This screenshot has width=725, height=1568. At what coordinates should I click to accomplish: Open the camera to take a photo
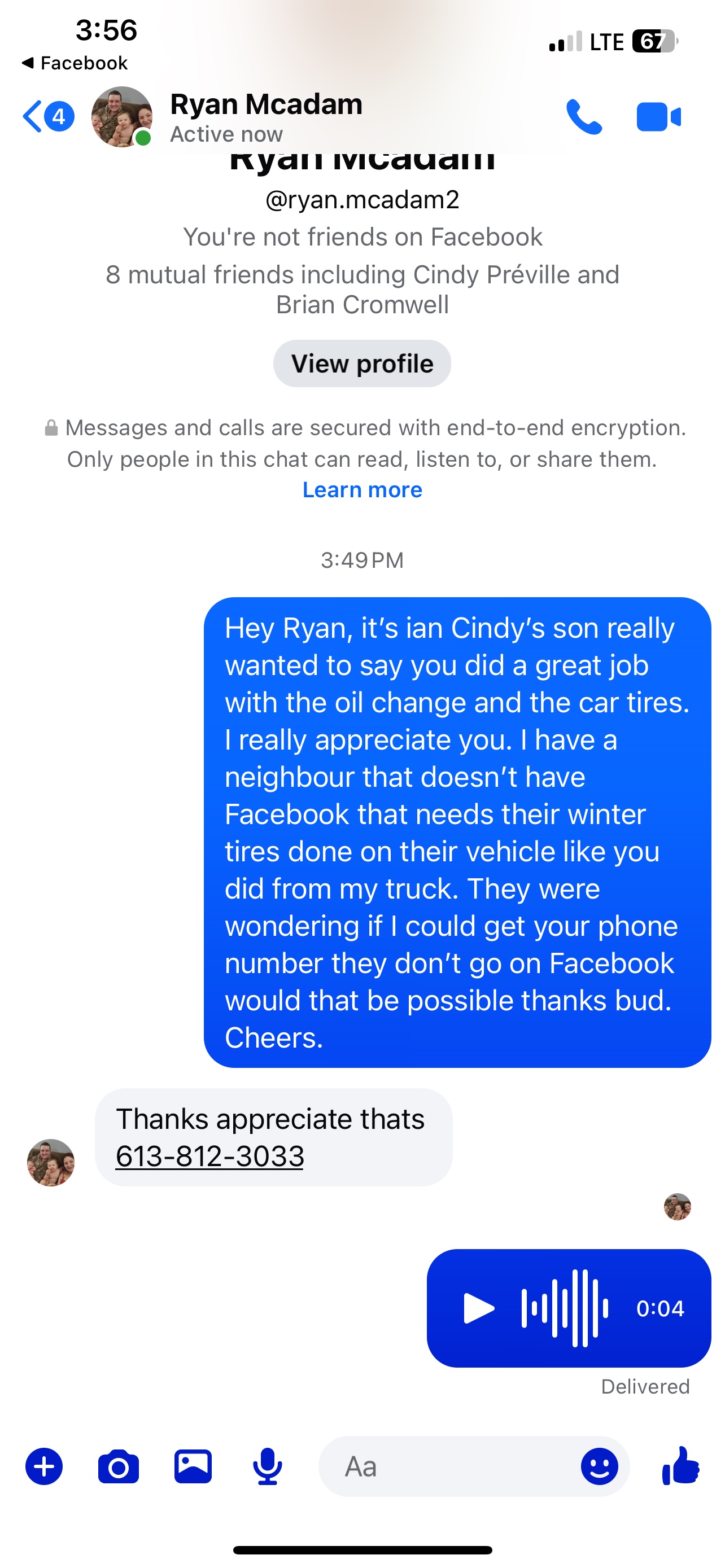(118, 1466)
